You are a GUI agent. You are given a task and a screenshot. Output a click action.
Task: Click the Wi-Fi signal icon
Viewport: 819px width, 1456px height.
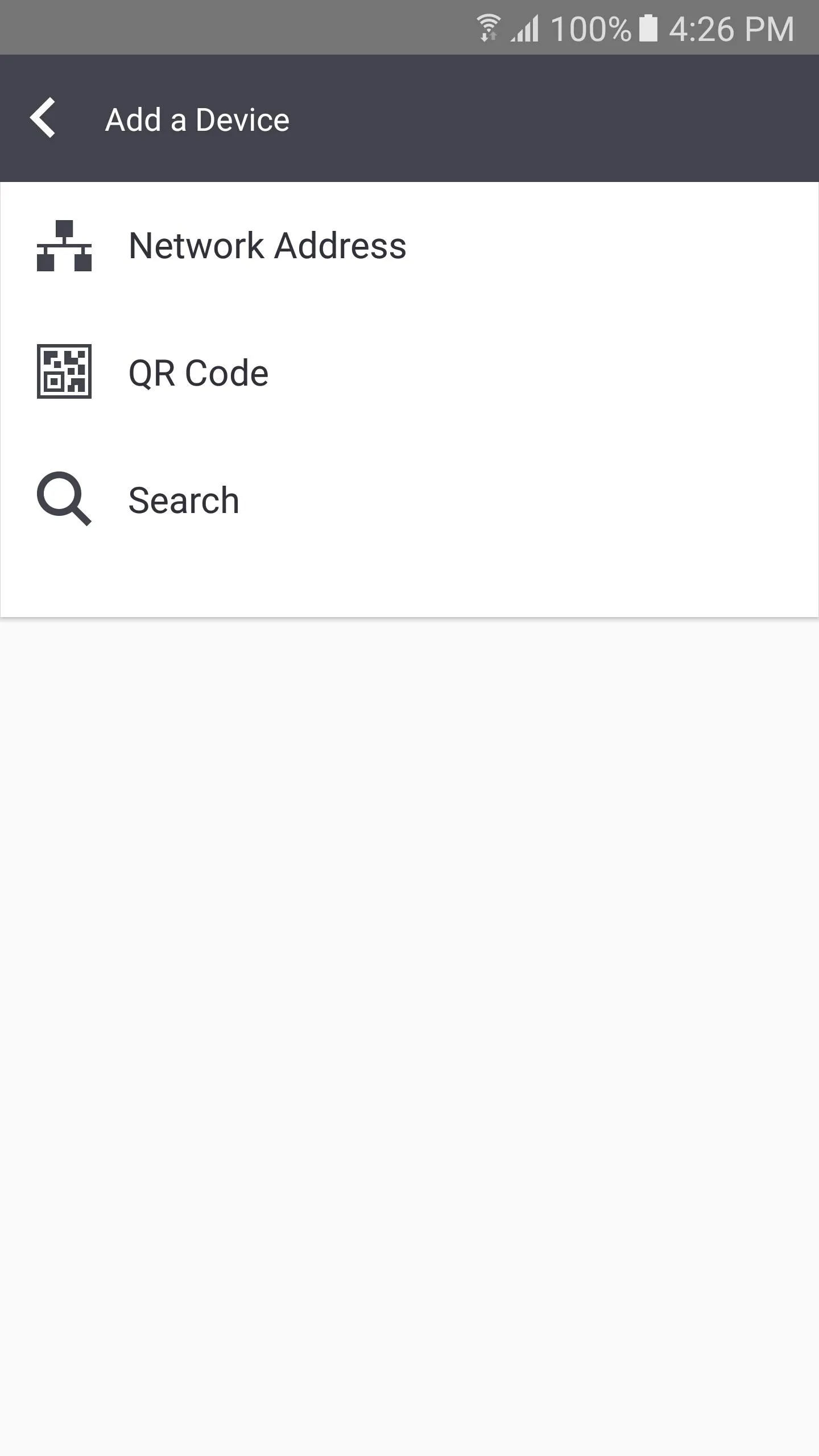[x=488, y=27]
